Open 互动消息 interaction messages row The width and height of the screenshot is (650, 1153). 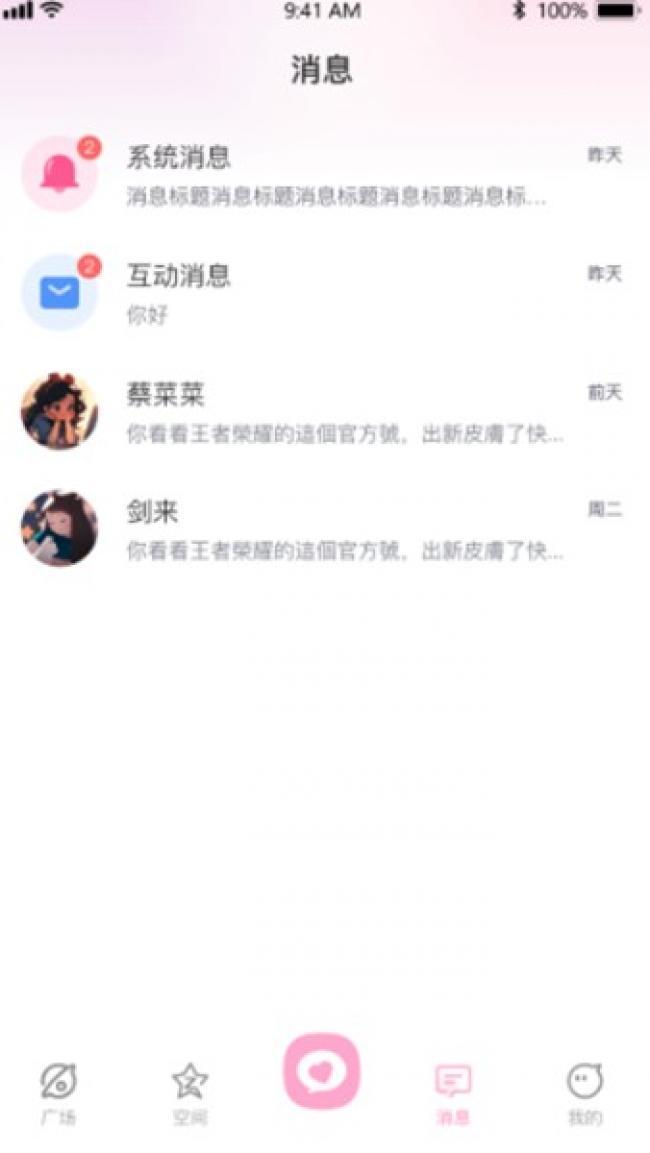click(x=325, y=293)
